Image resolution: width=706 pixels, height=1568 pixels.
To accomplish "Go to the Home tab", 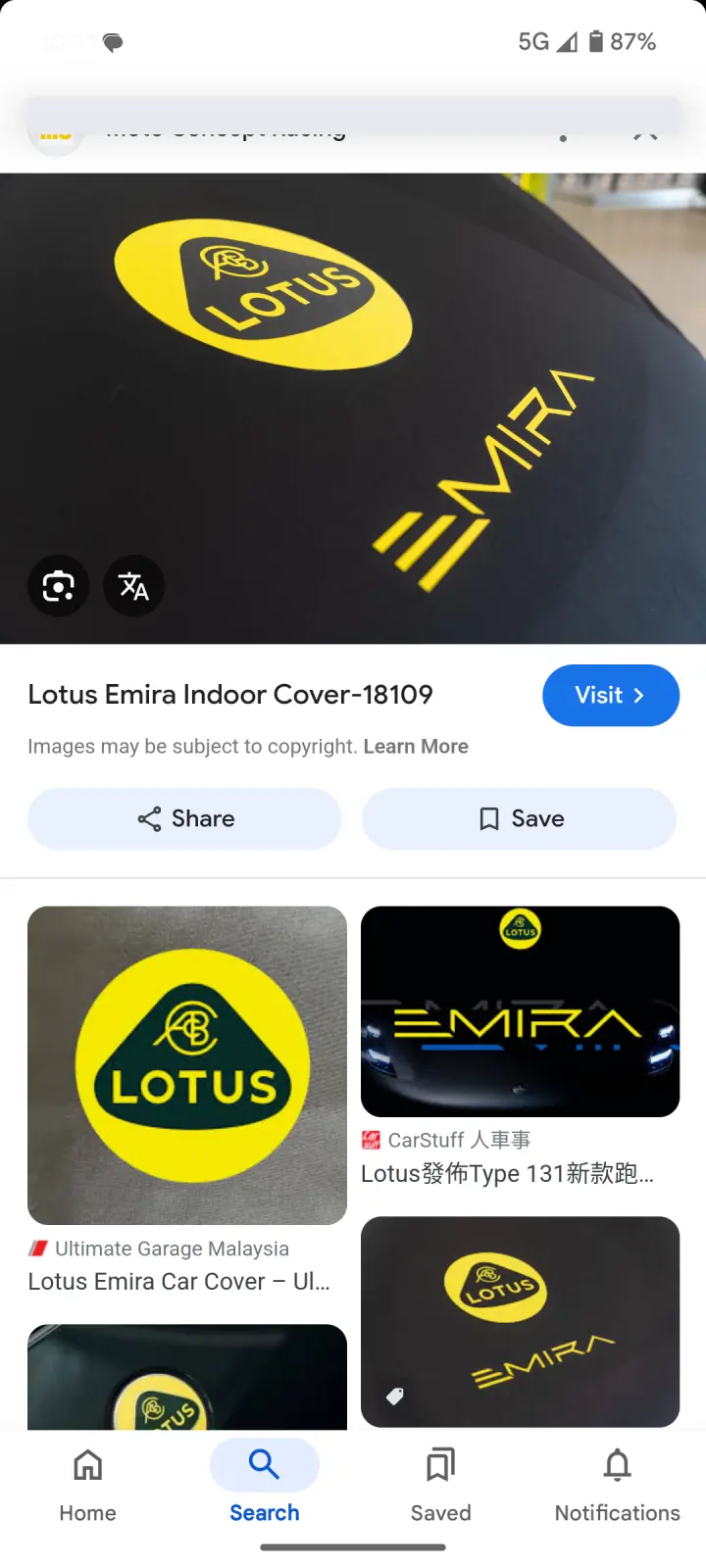I will [x=88, y=1485].
